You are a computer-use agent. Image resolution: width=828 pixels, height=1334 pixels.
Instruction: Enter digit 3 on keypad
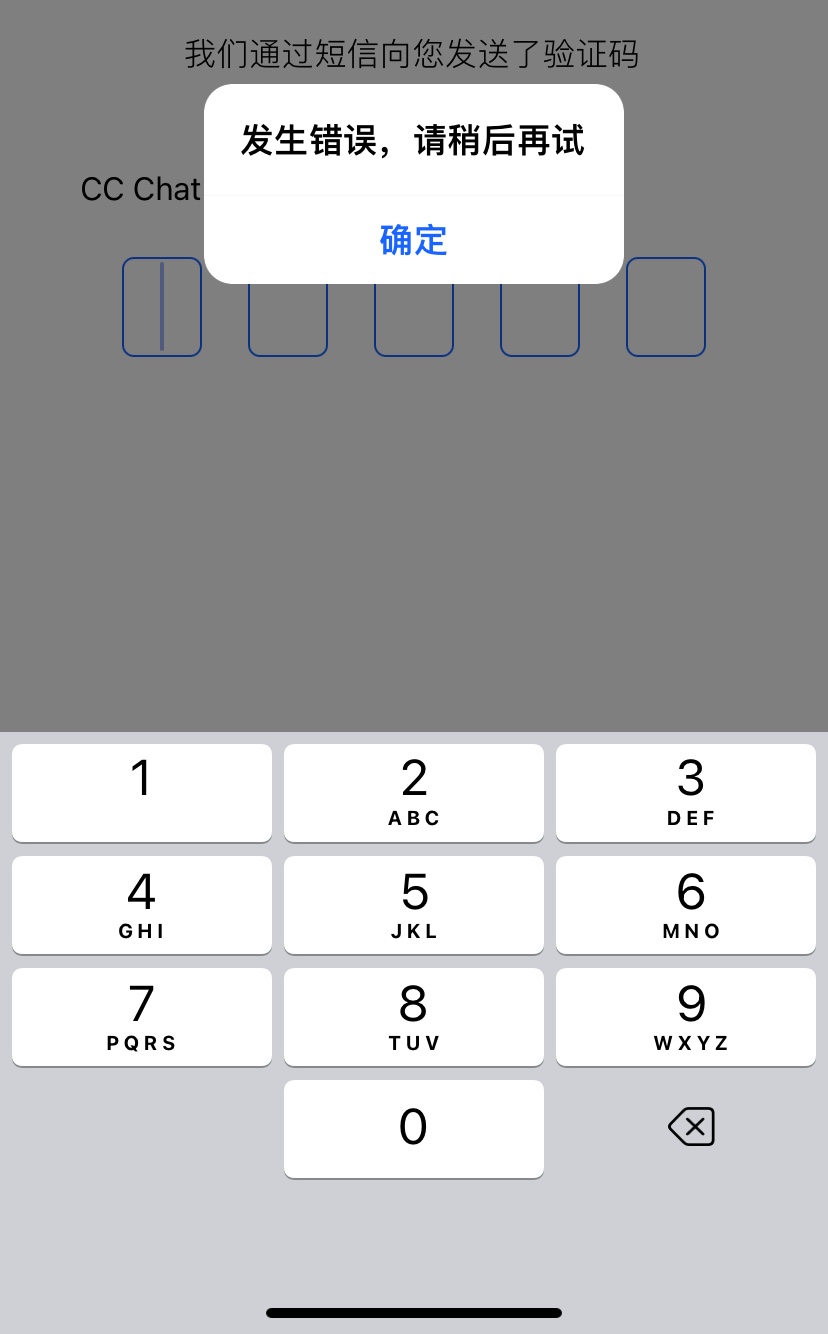pos(686,792)
